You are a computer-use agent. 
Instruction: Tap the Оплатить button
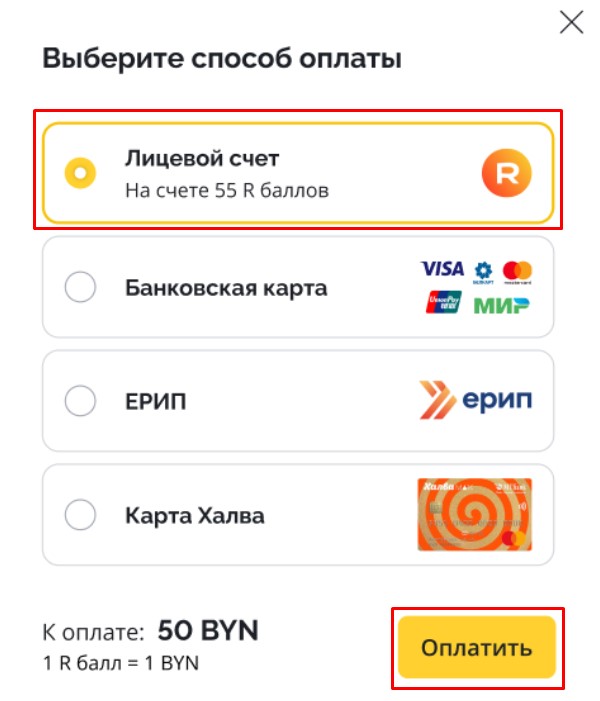(476, 648)
